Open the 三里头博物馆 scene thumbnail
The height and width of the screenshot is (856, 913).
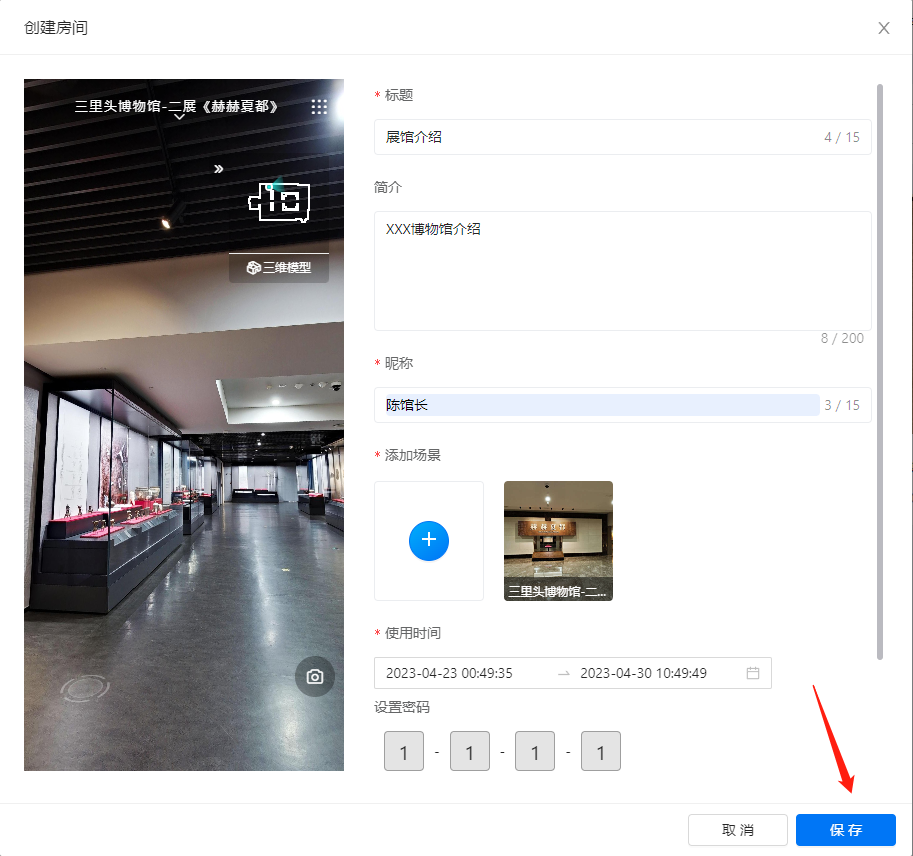coord(558,540)
